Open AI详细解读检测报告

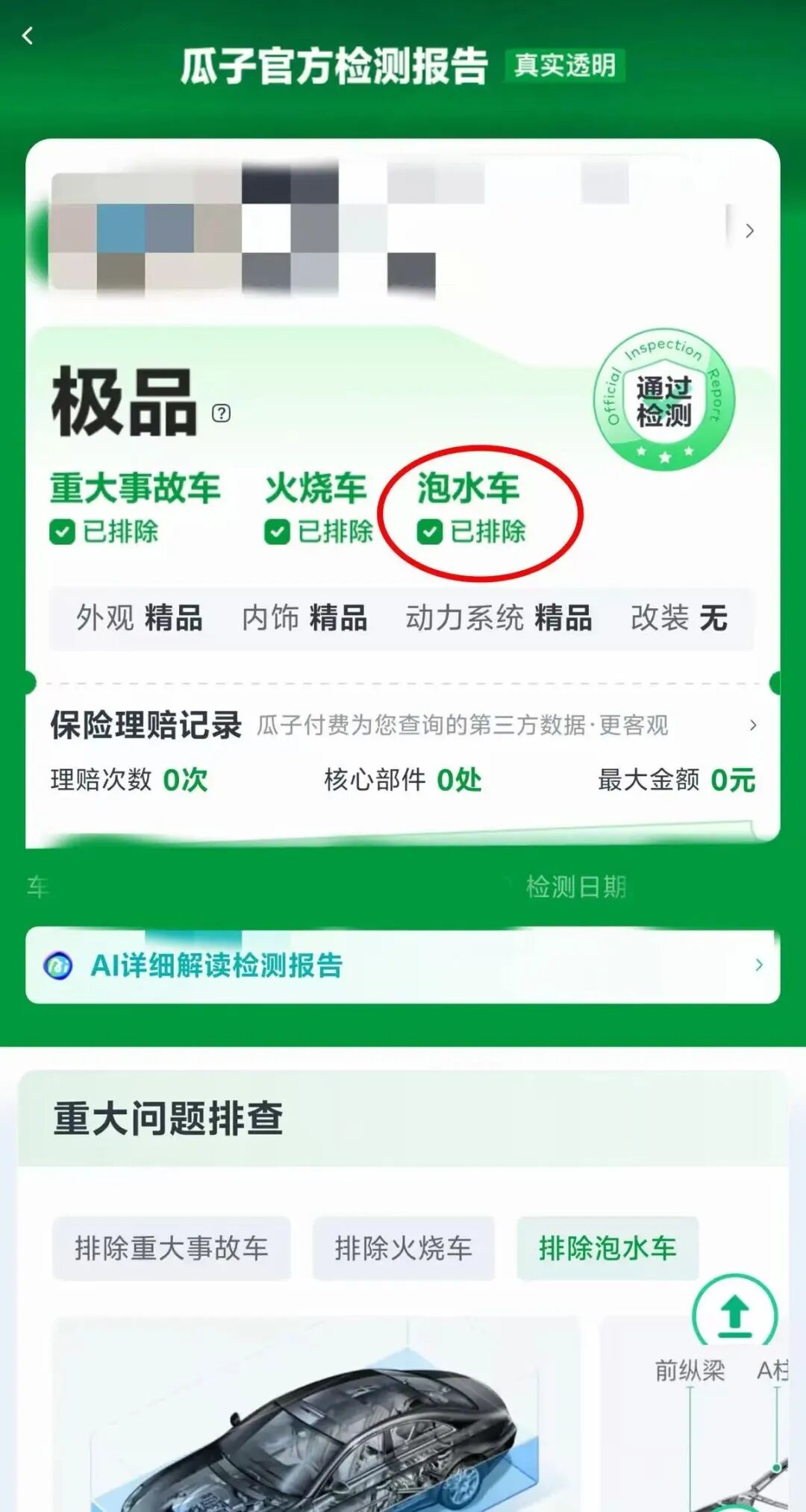(403, 965)
